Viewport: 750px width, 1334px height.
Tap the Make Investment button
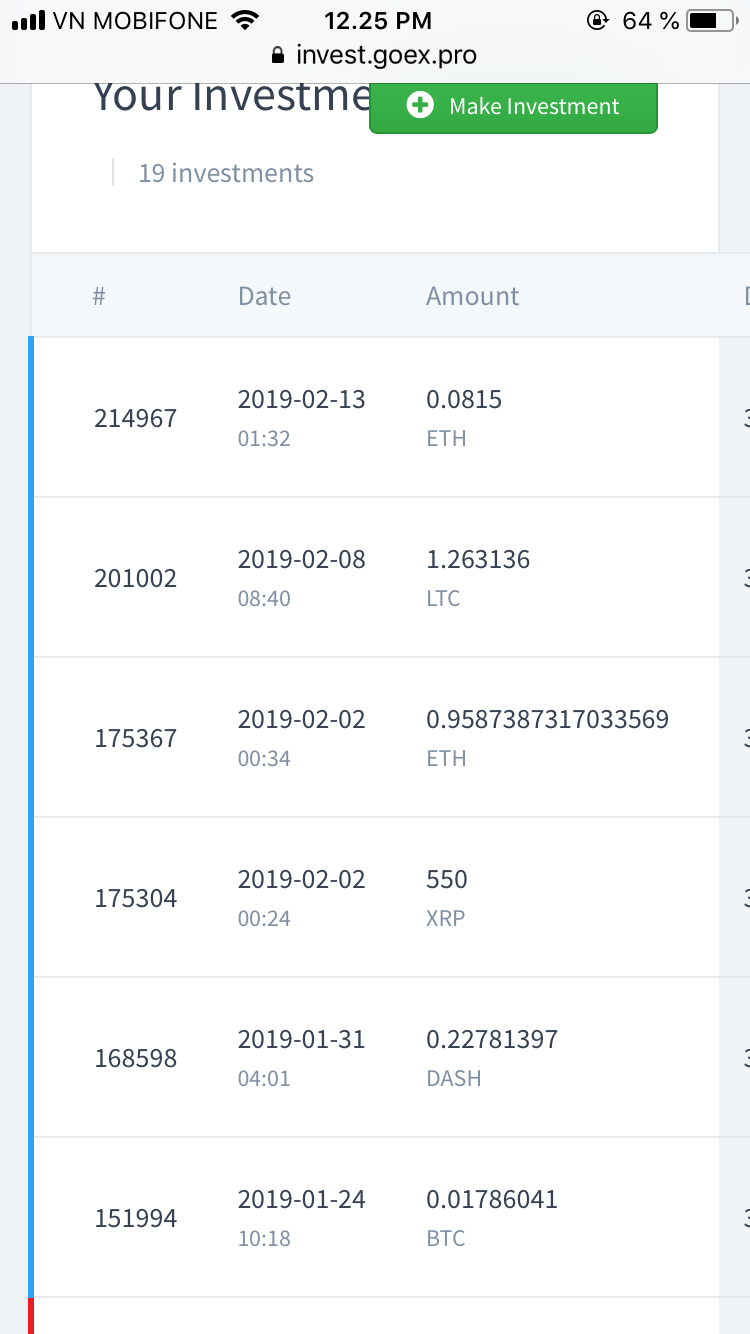tap(513, 107)
